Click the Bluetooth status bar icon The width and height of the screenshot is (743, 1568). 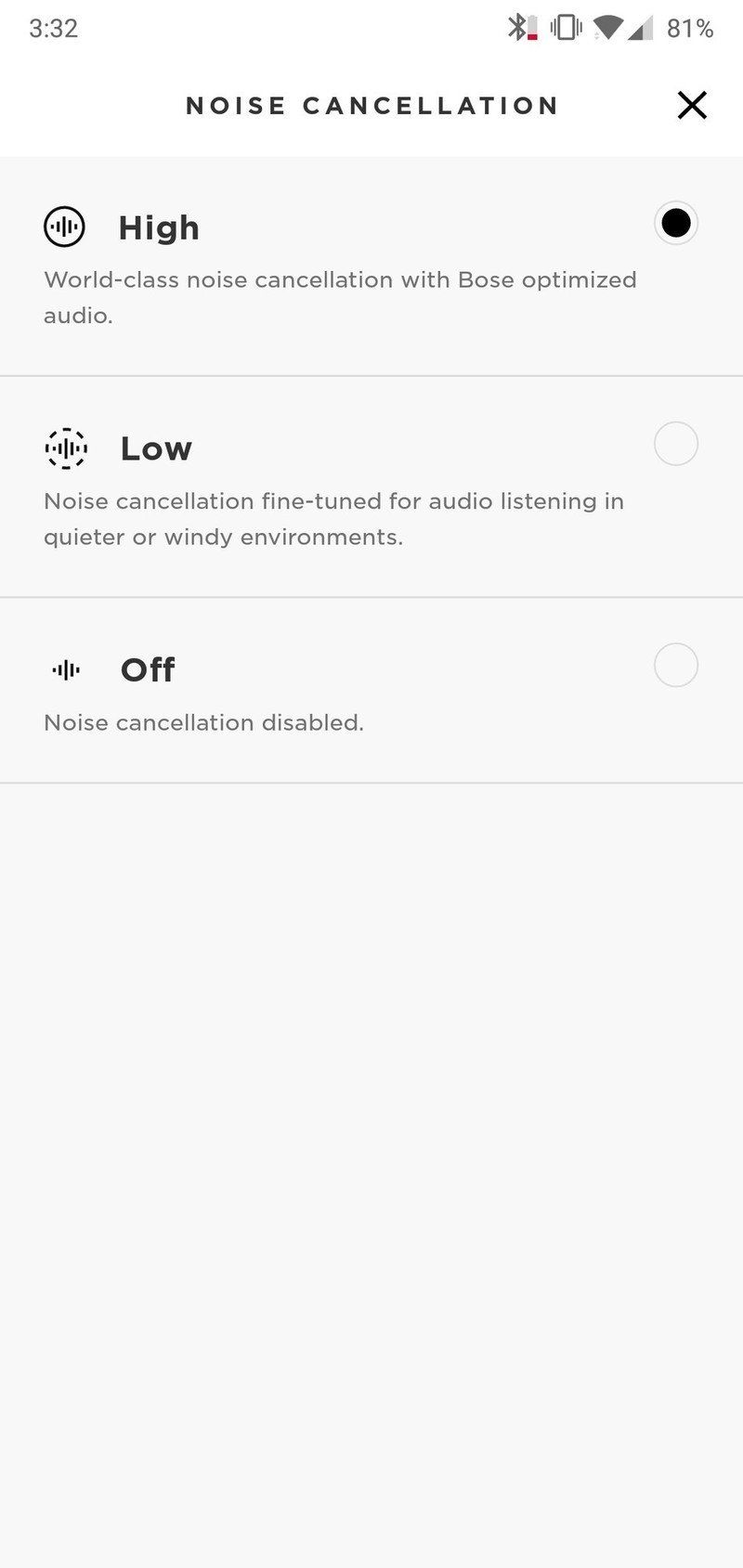(x=516, y=28)
